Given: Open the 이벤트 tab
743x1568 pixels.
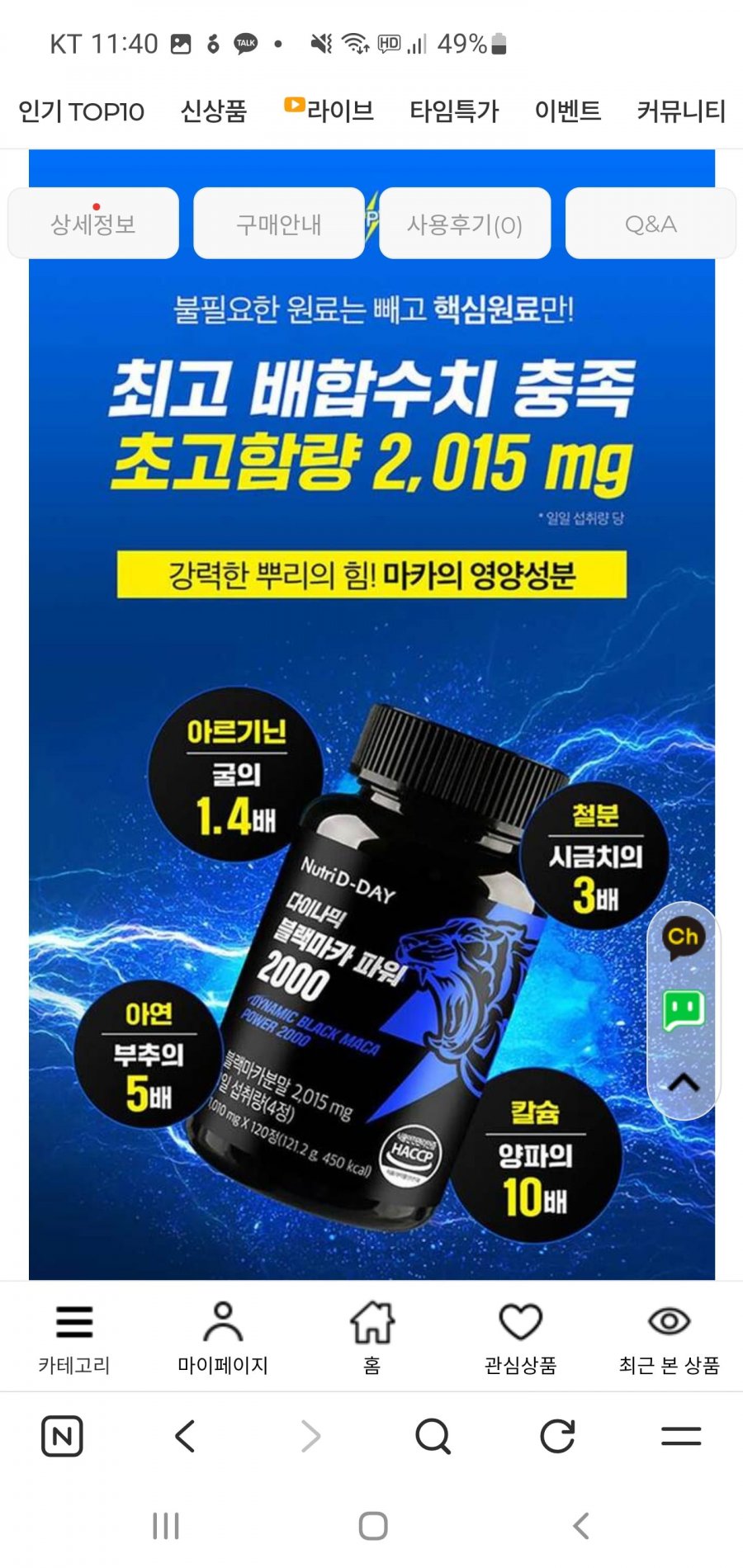Looking at the screenshot, I should pyautogui.click(x=568, y=111).
